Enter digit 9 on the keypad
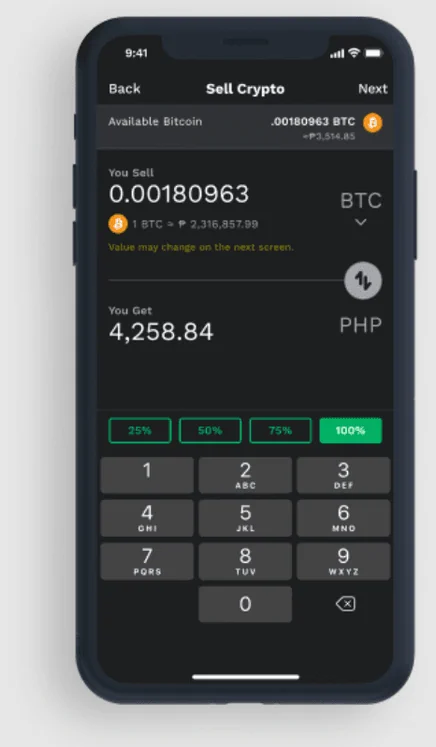436x747 pixels. pyautogui.click(x=344, y=561)
